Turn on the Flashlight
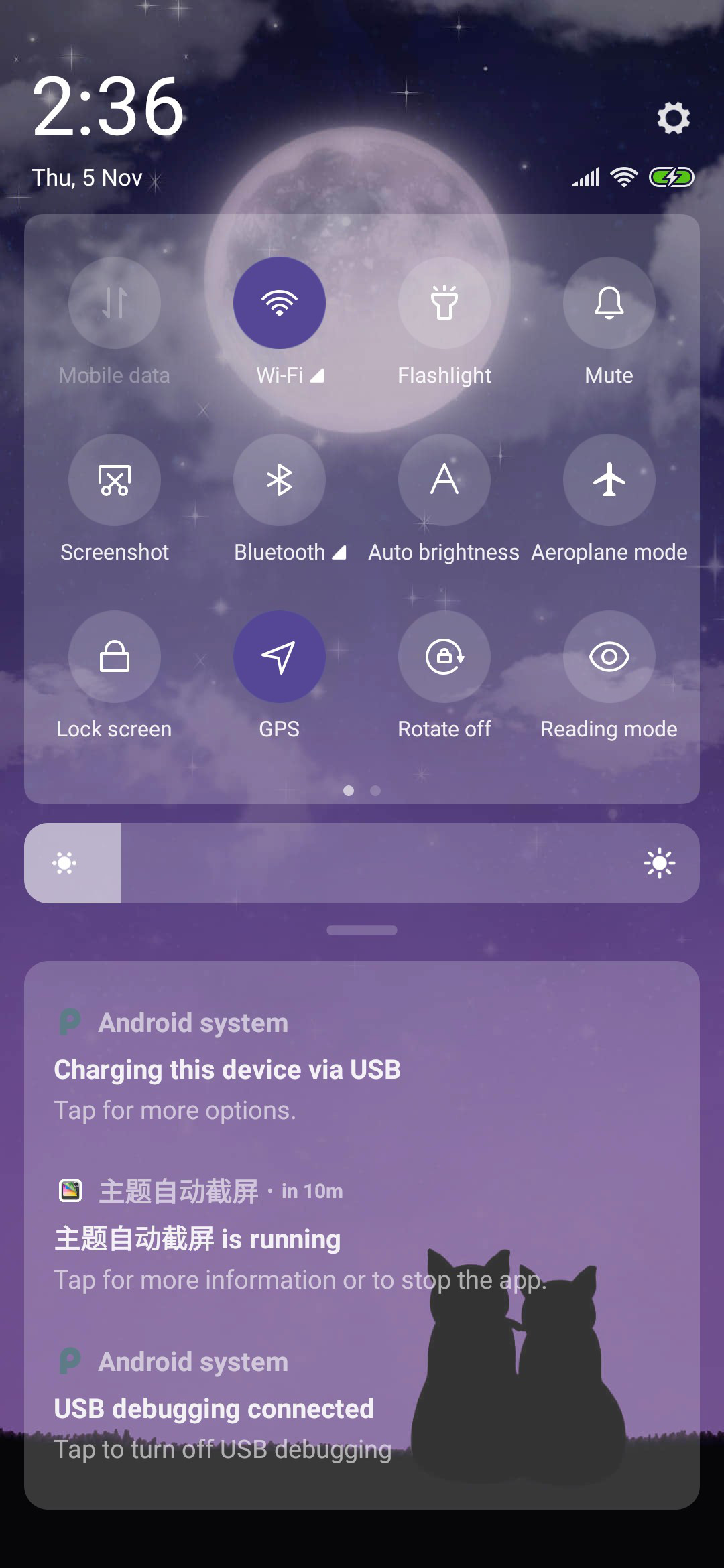Image resolution: width=724 pixels, height=1568 pixels. pyautogui.click(x=444, y=303)
